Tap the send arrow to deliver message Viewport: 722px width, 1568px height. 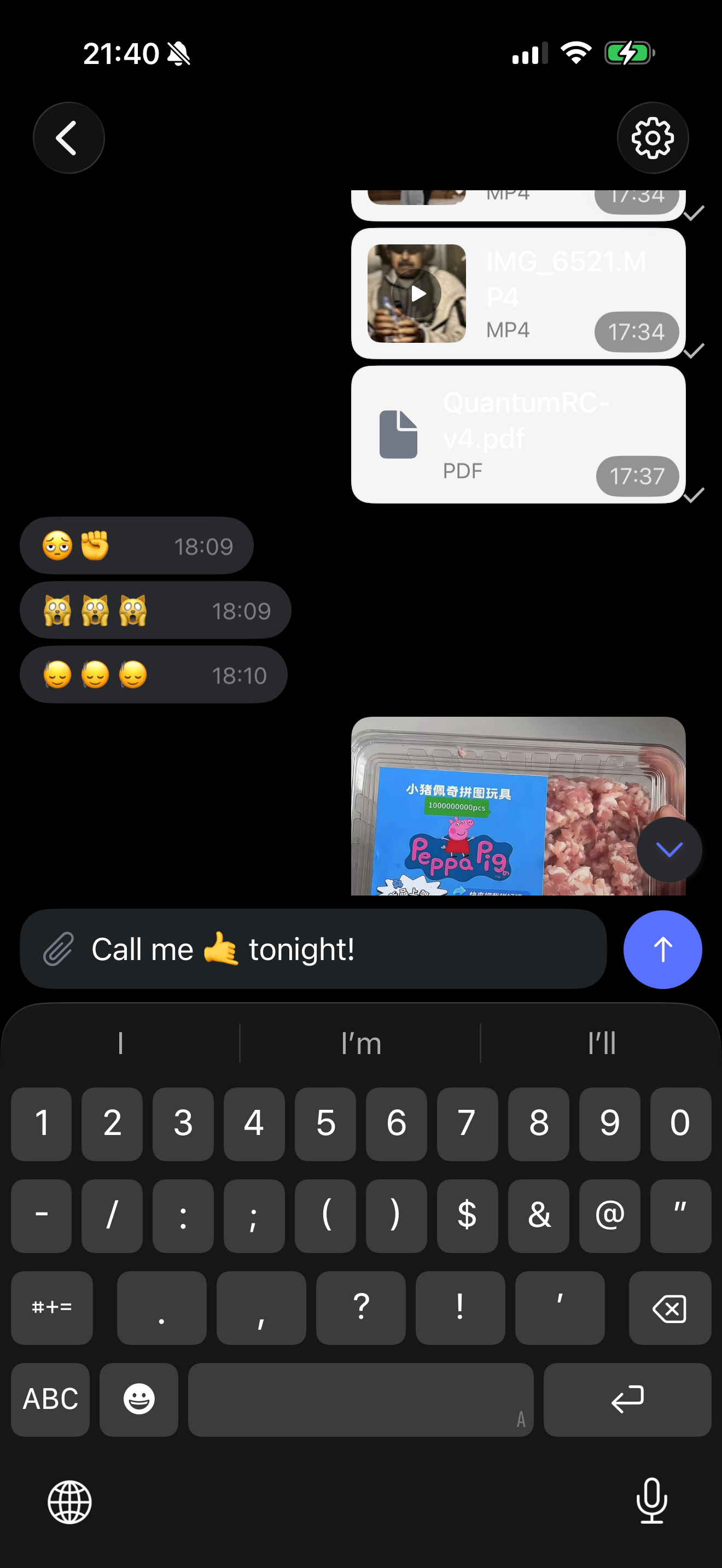tap(662, 949)
